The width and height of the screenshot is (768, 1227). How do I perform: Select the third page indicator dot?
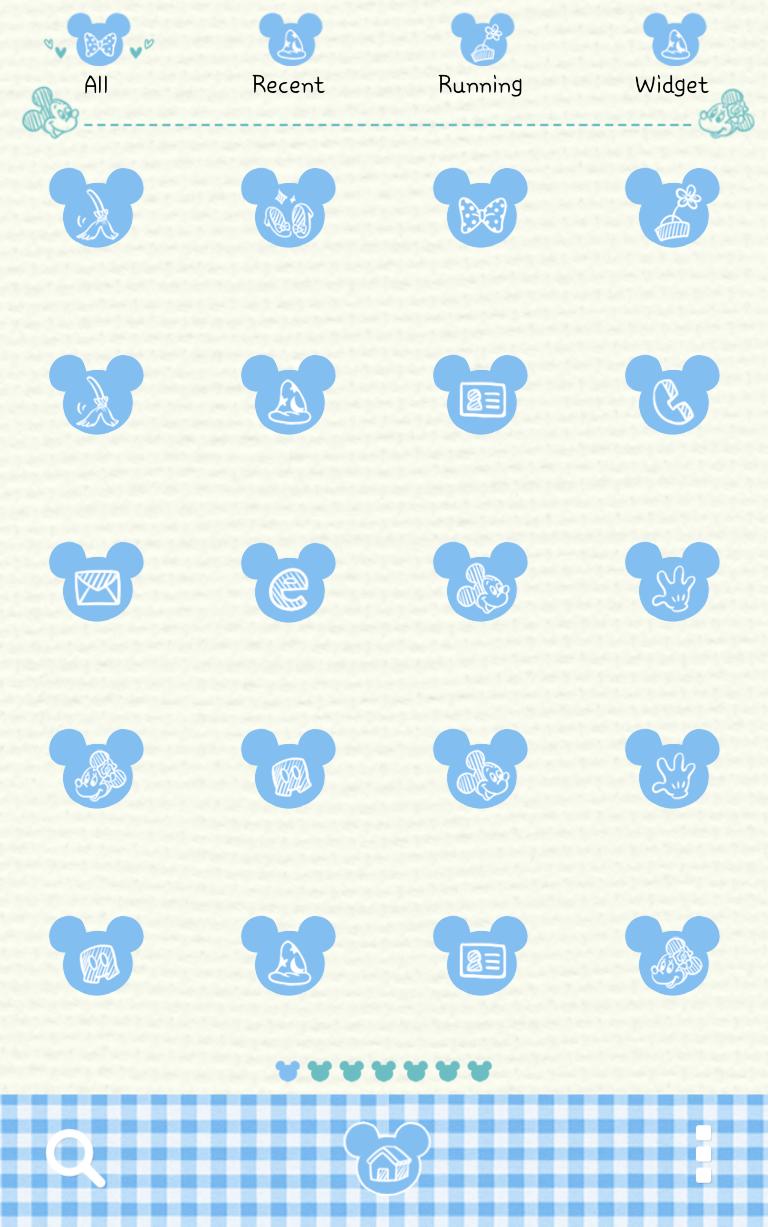coord(352,1072)
